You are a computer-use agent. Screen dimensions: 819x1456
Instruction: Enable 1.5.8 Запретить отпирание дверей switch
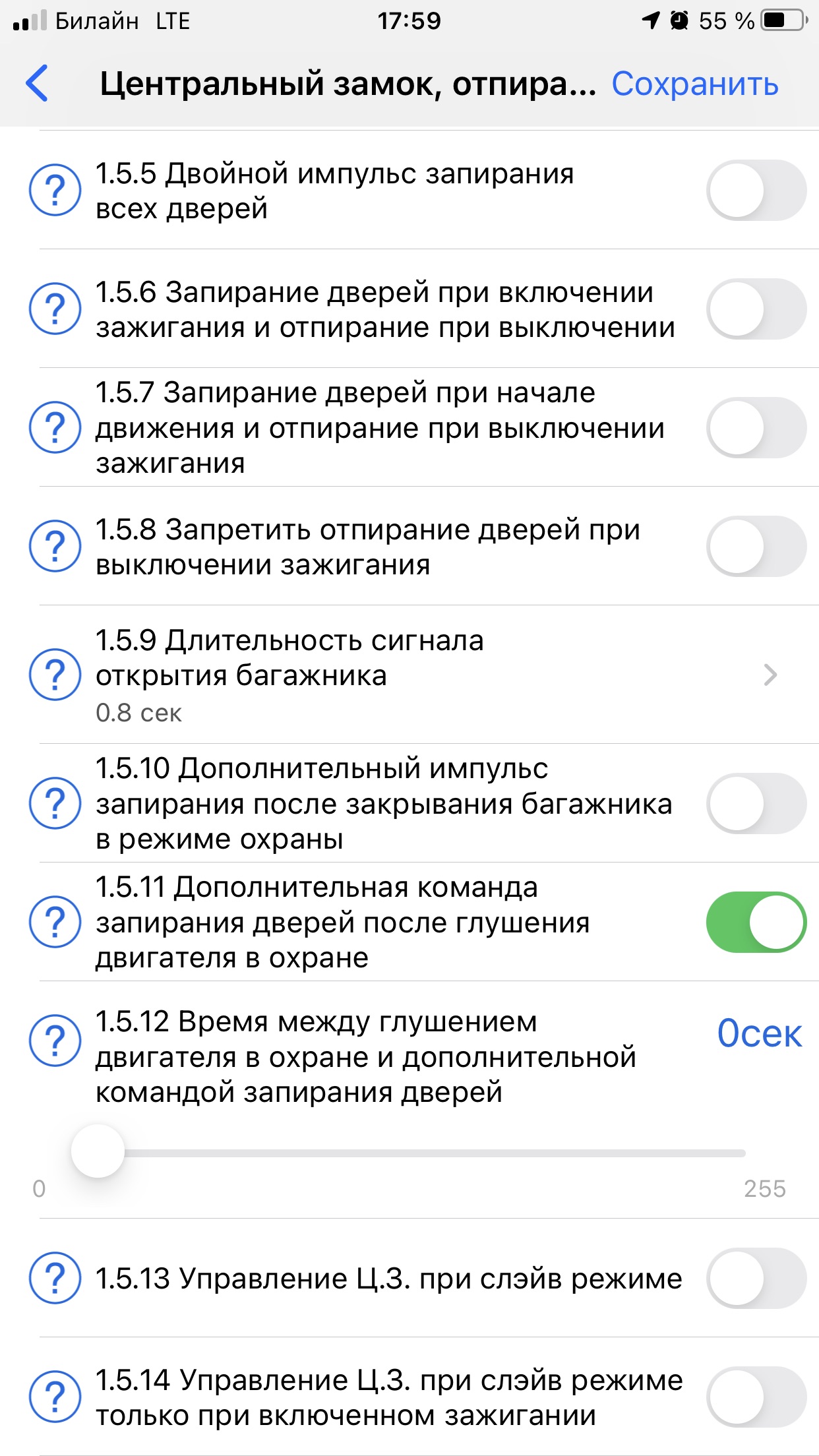[x=756, y=547]
